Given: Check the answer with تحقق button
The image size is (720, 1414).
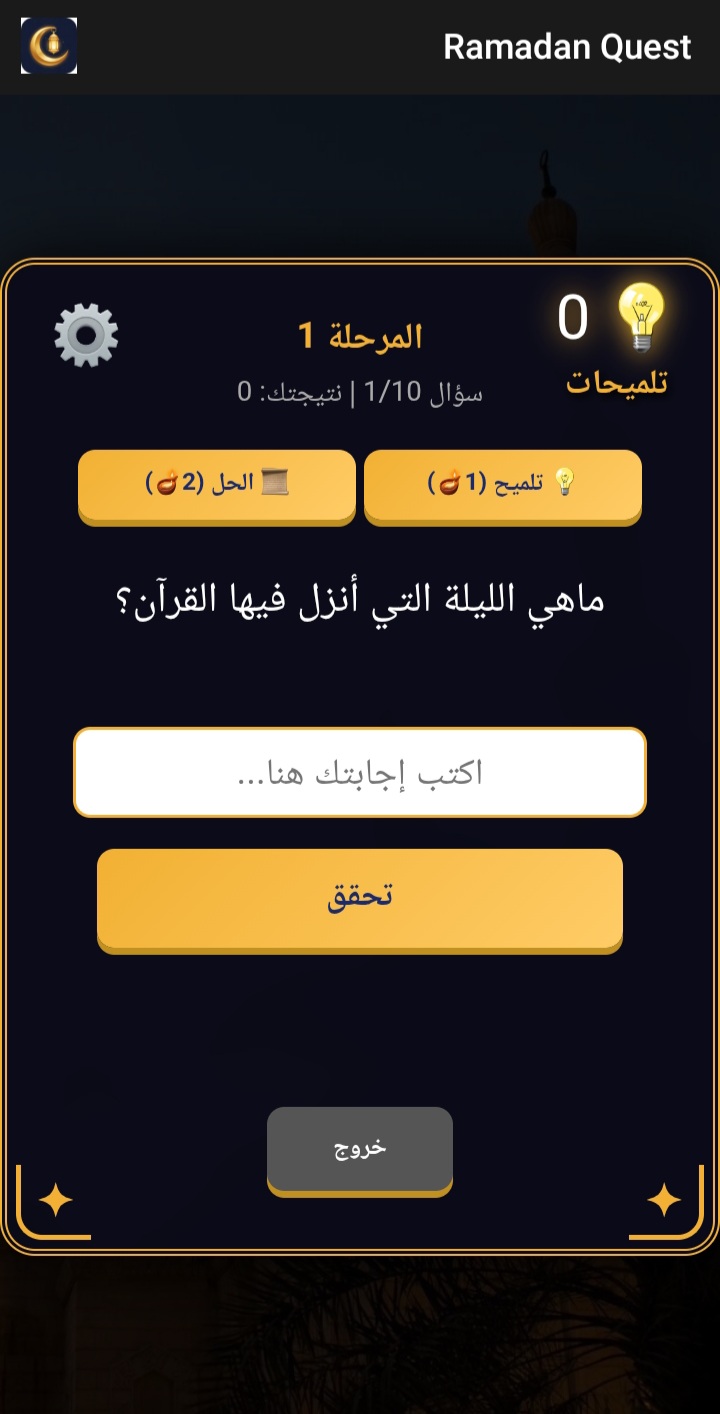Looking at the screenshot, I should 360,898.
